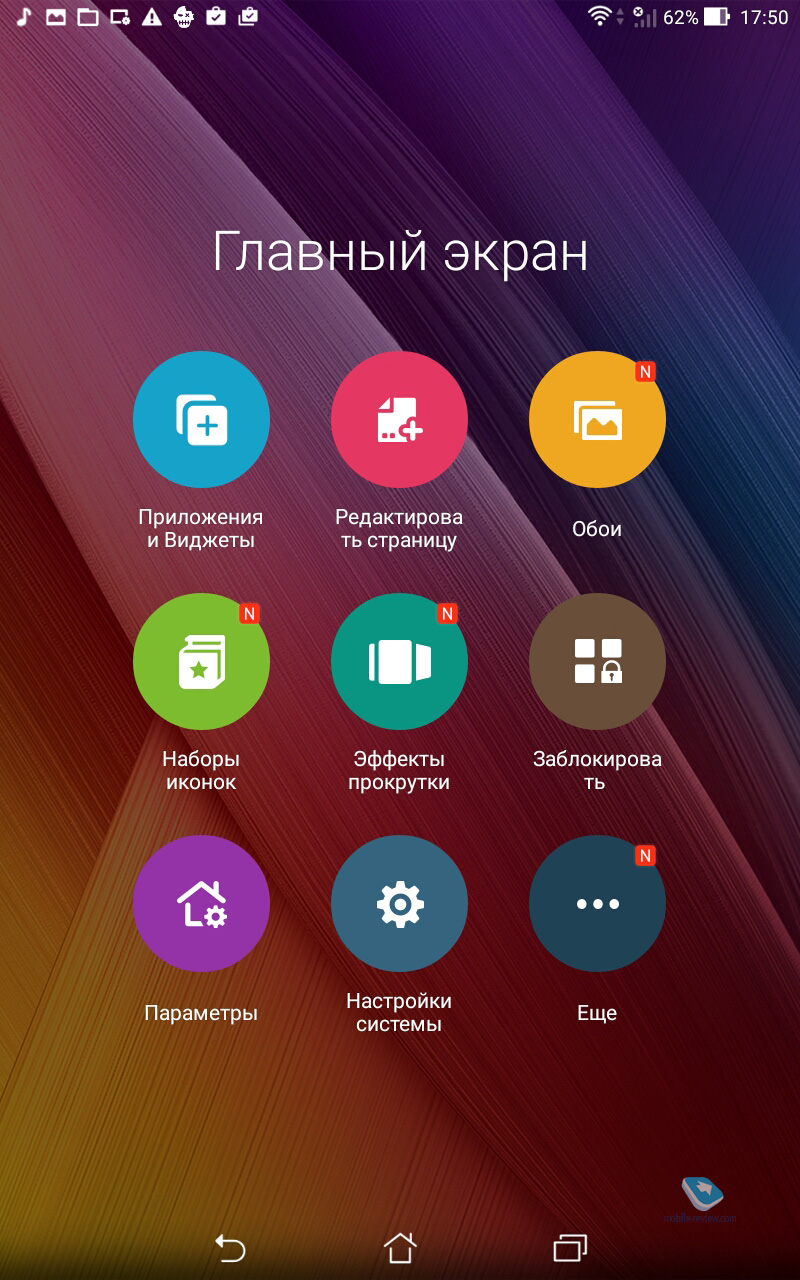Open Приложения и Виджеты

coord(201,419)
